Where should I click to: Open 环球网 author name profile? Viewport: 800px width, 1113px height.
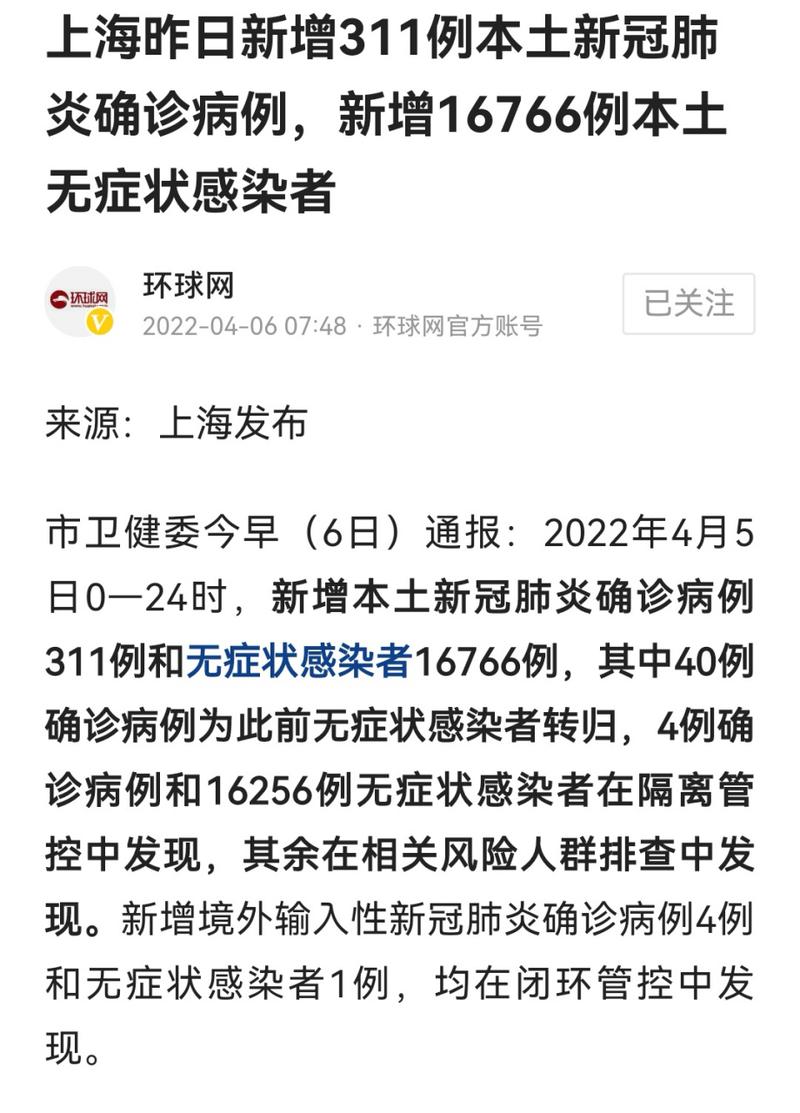(x=188, y=286)
